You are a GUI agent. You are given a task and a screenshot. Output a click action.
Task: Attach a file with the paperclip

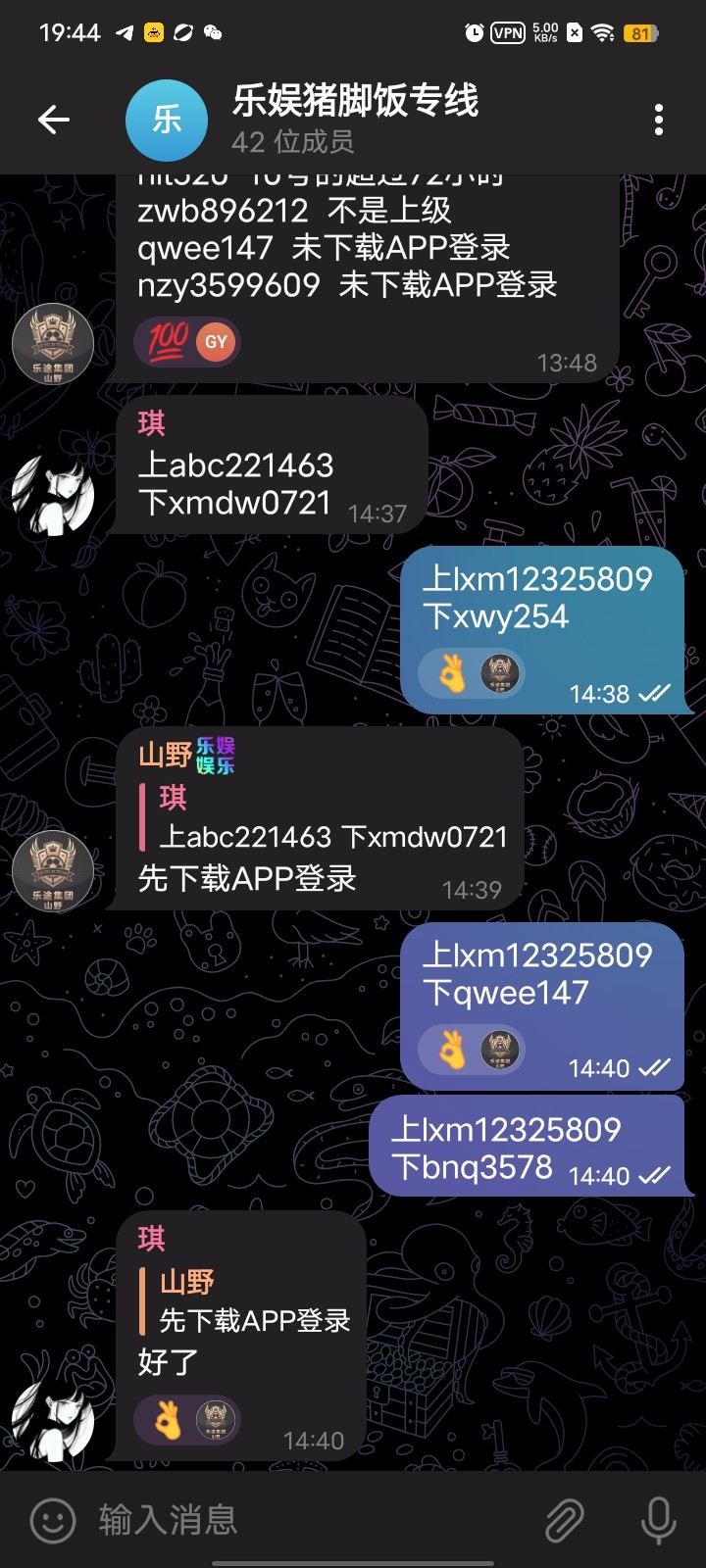(x=565, y=1520)
